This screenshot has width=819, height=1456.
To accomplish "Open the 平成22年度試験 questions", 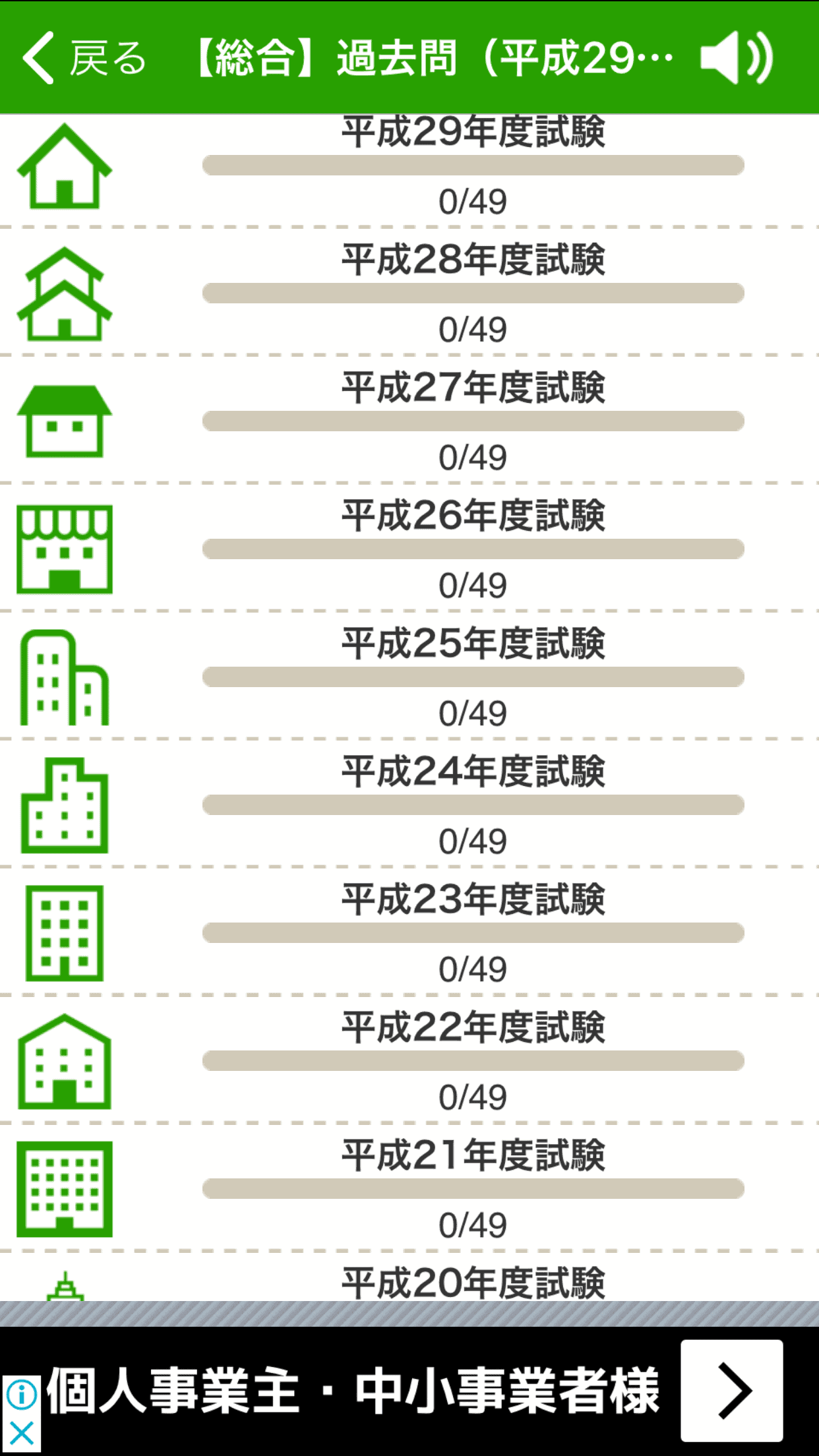I will tap(409, 1059).
